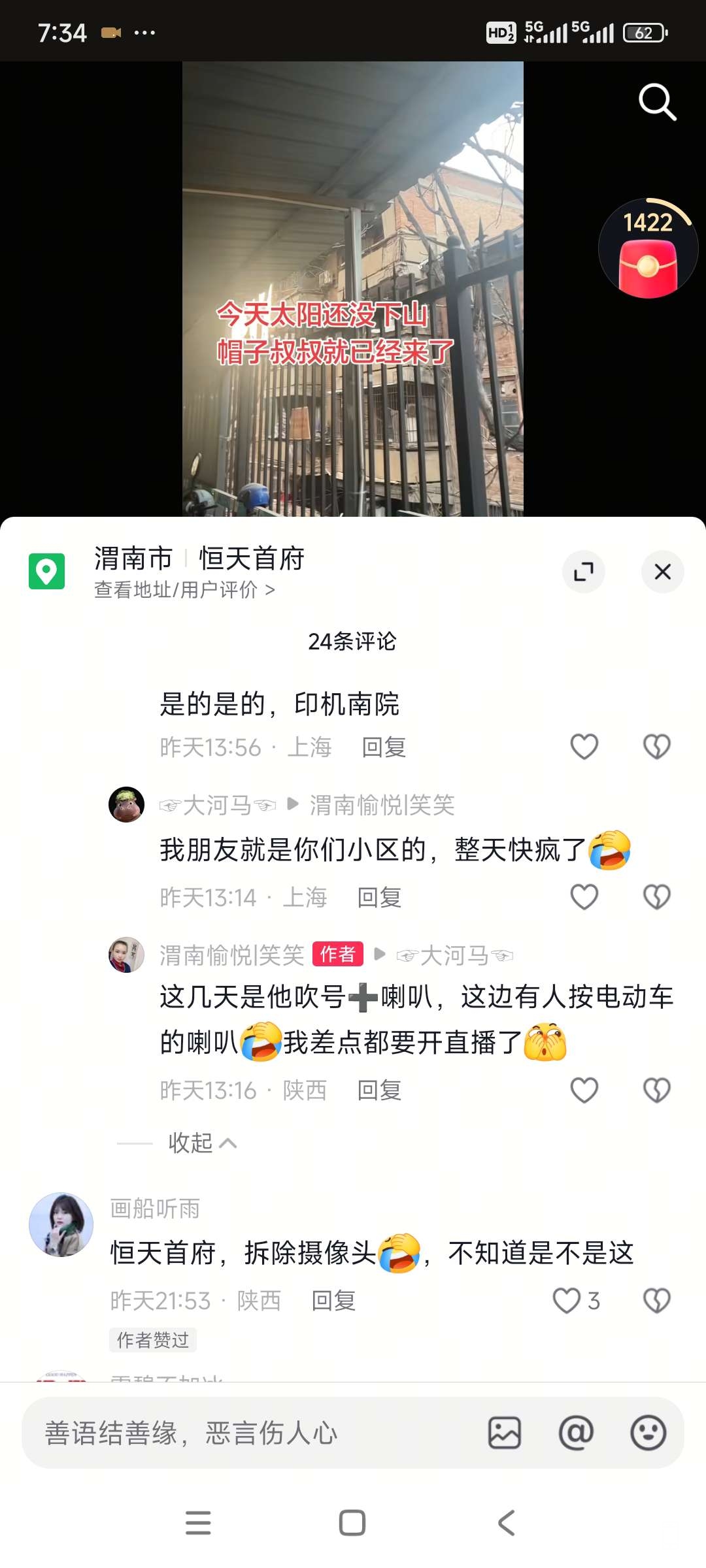Go back with the system back button
This screenshot has width=706, height=1568.
[x=507, y=1523]
